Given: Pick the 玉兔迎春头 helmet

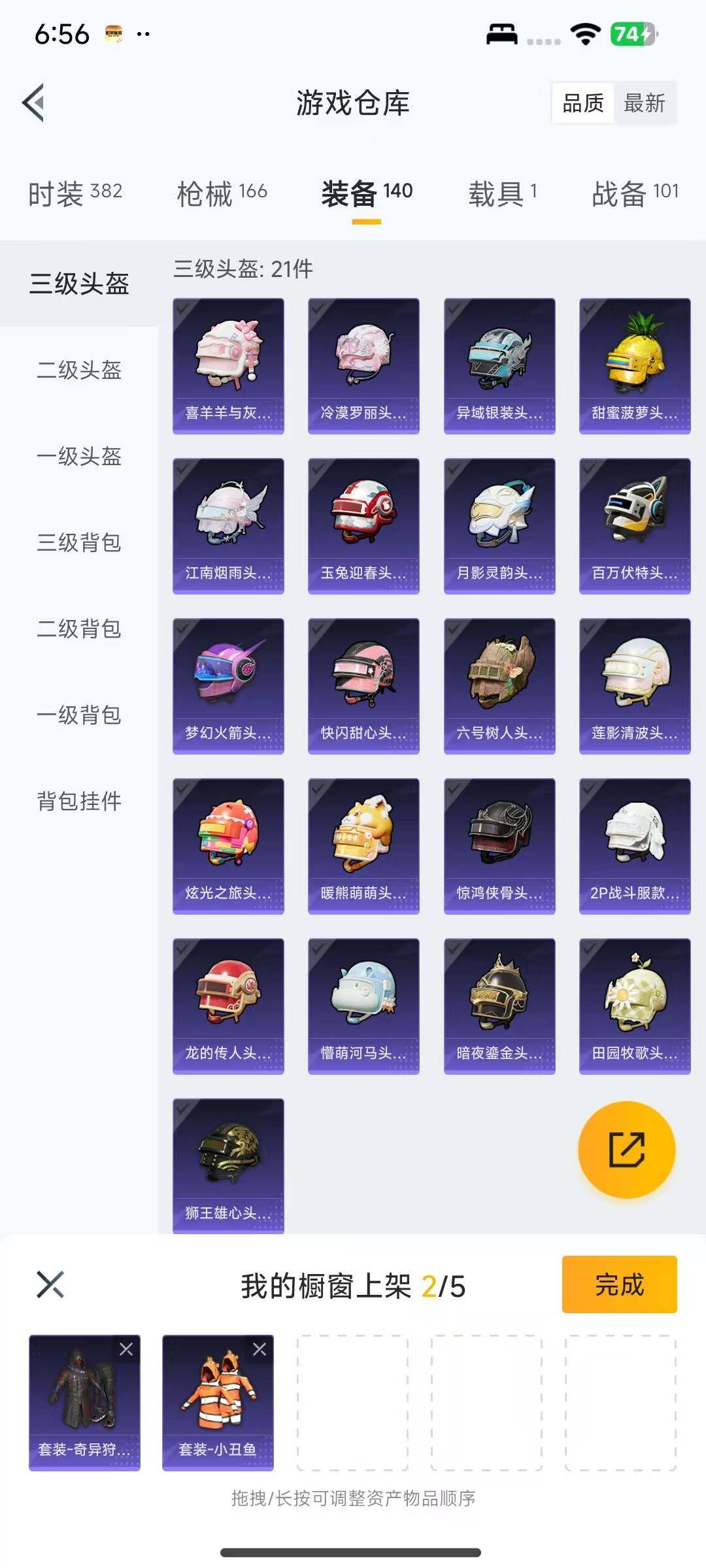Looking at the screenshot, I should coord(363,526).
